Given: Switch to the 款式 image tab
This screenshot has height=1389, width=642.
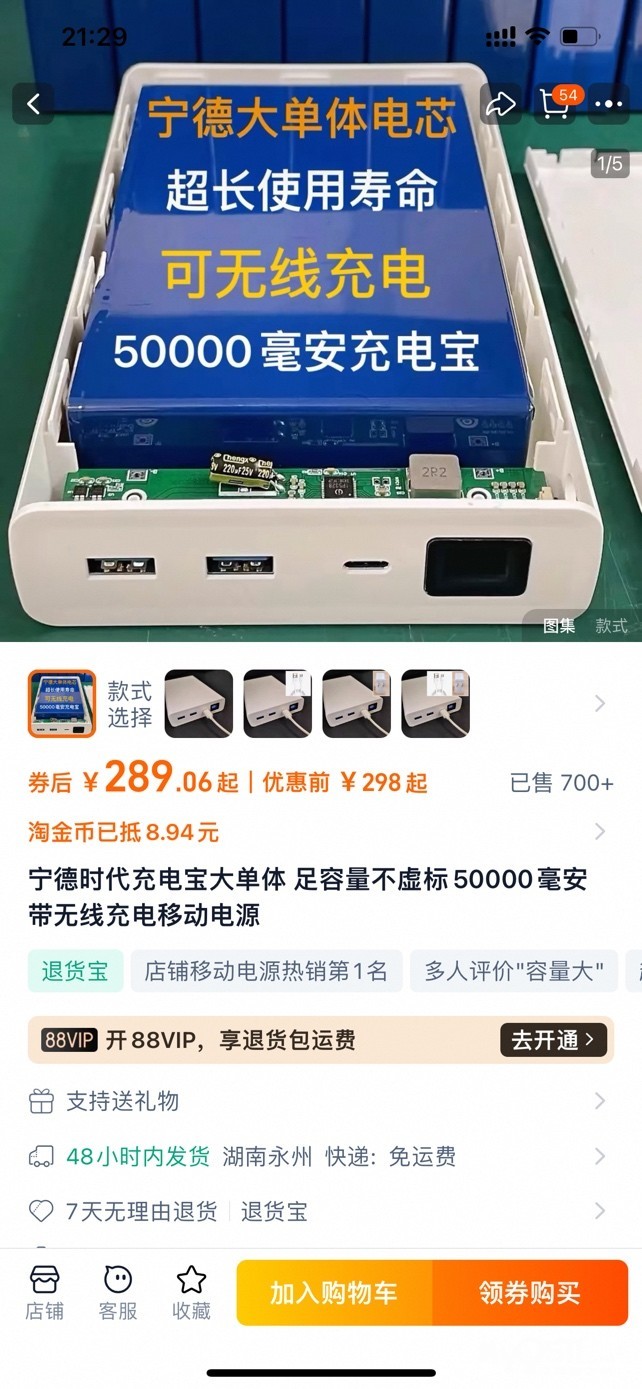Looking at the screenshot, I should [611, 625].
